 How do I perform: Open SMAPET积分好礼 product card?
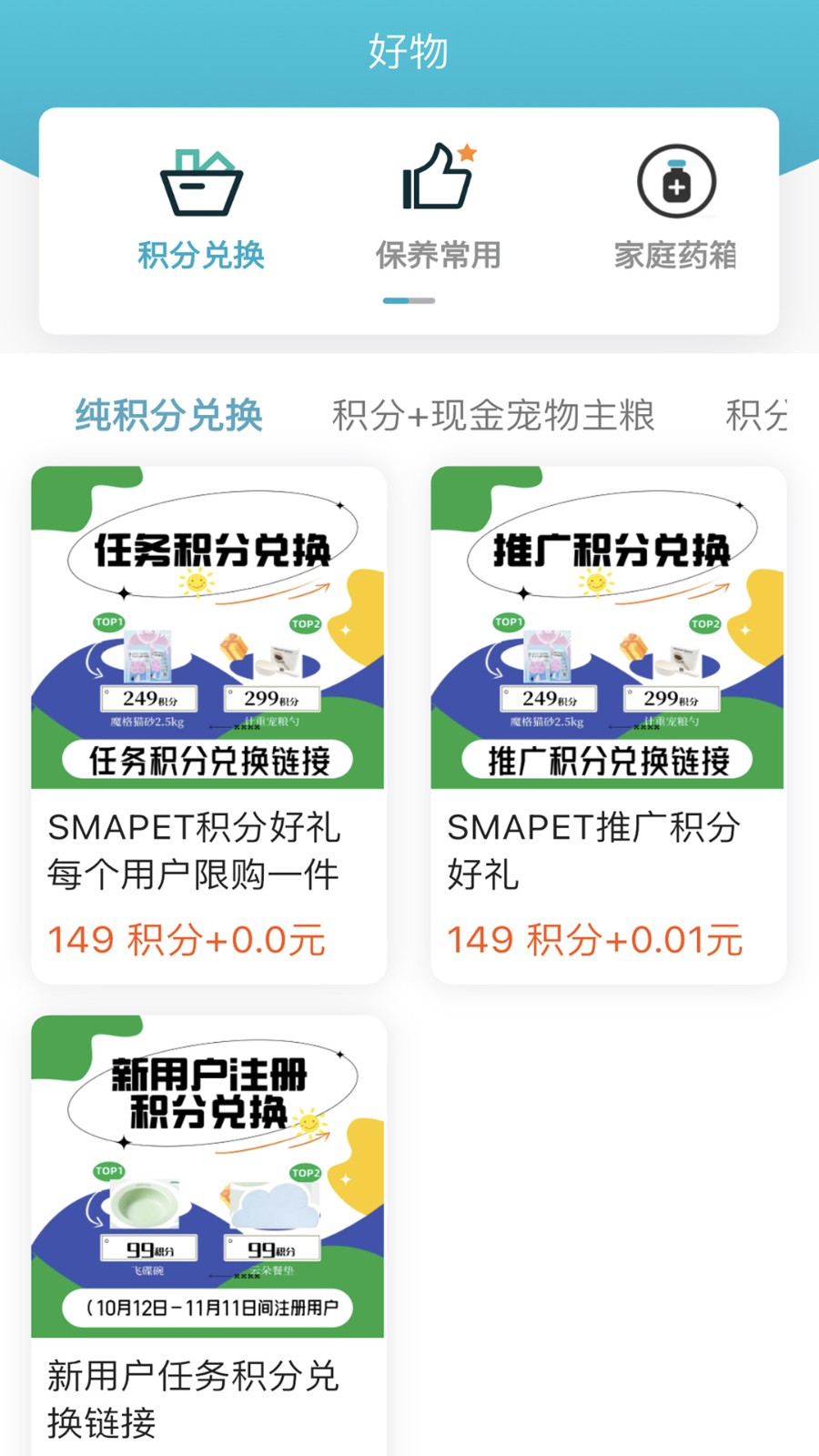click(209, 723)
